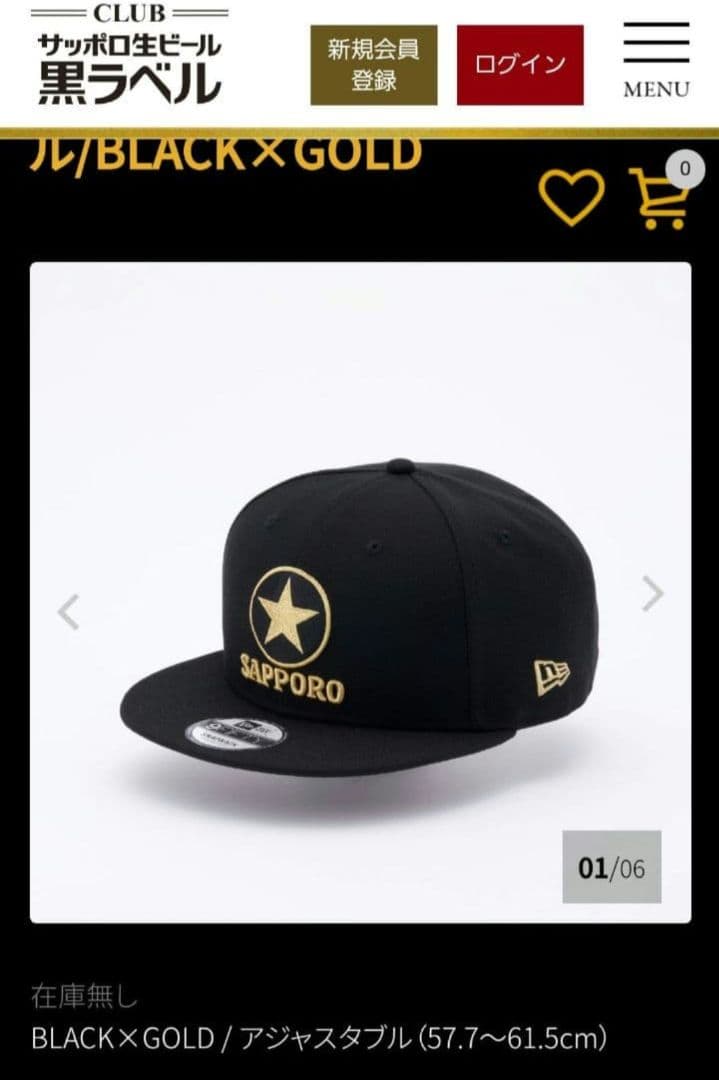Image resolution: width=719 pixels, height=1080 pixels.
Task: Go to the CLUB 黒ラベル home logo
Action: pyautogui.click(x=130, y=57)
